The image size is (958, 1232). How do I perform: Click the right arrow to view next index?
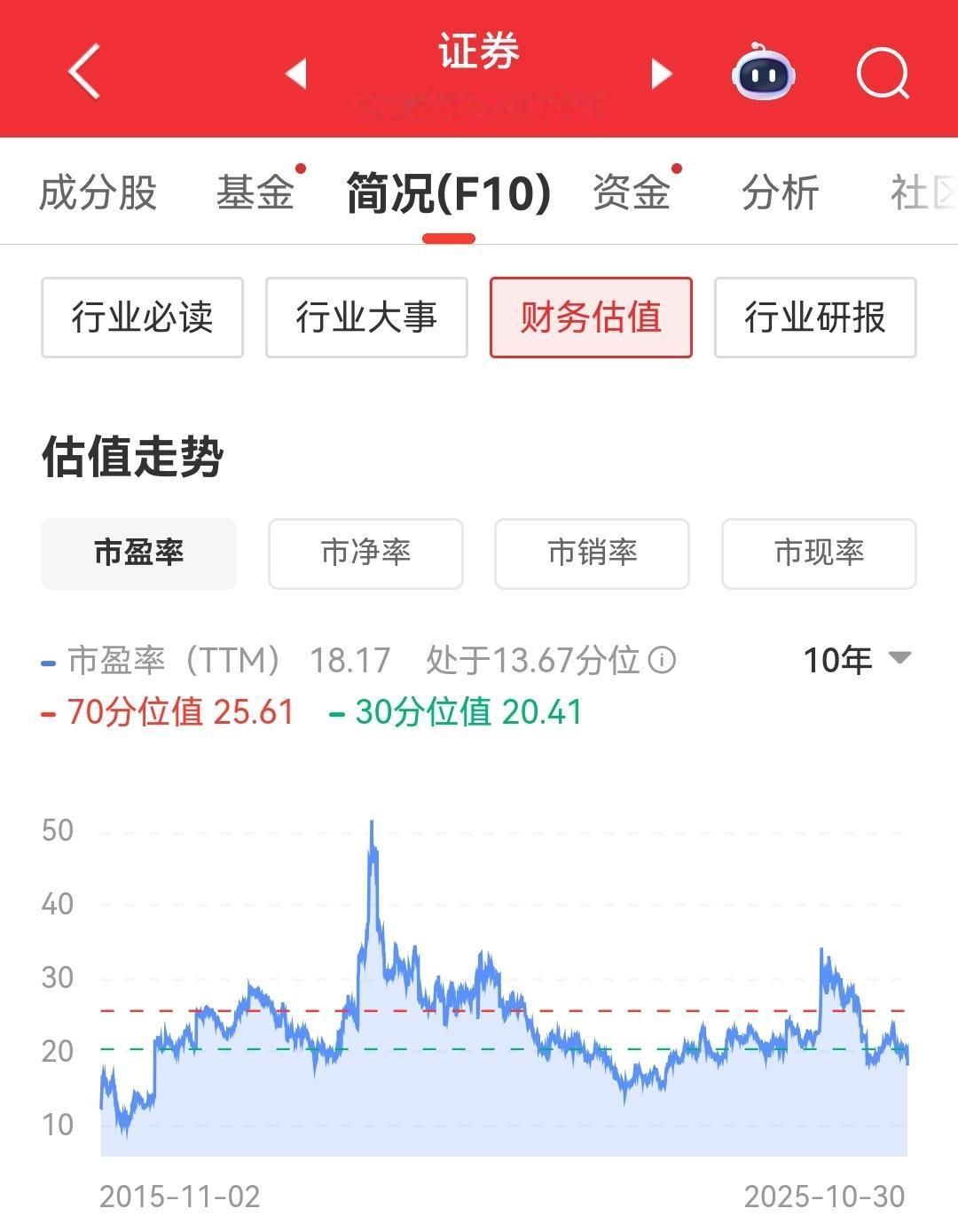[x=660, y=75]
